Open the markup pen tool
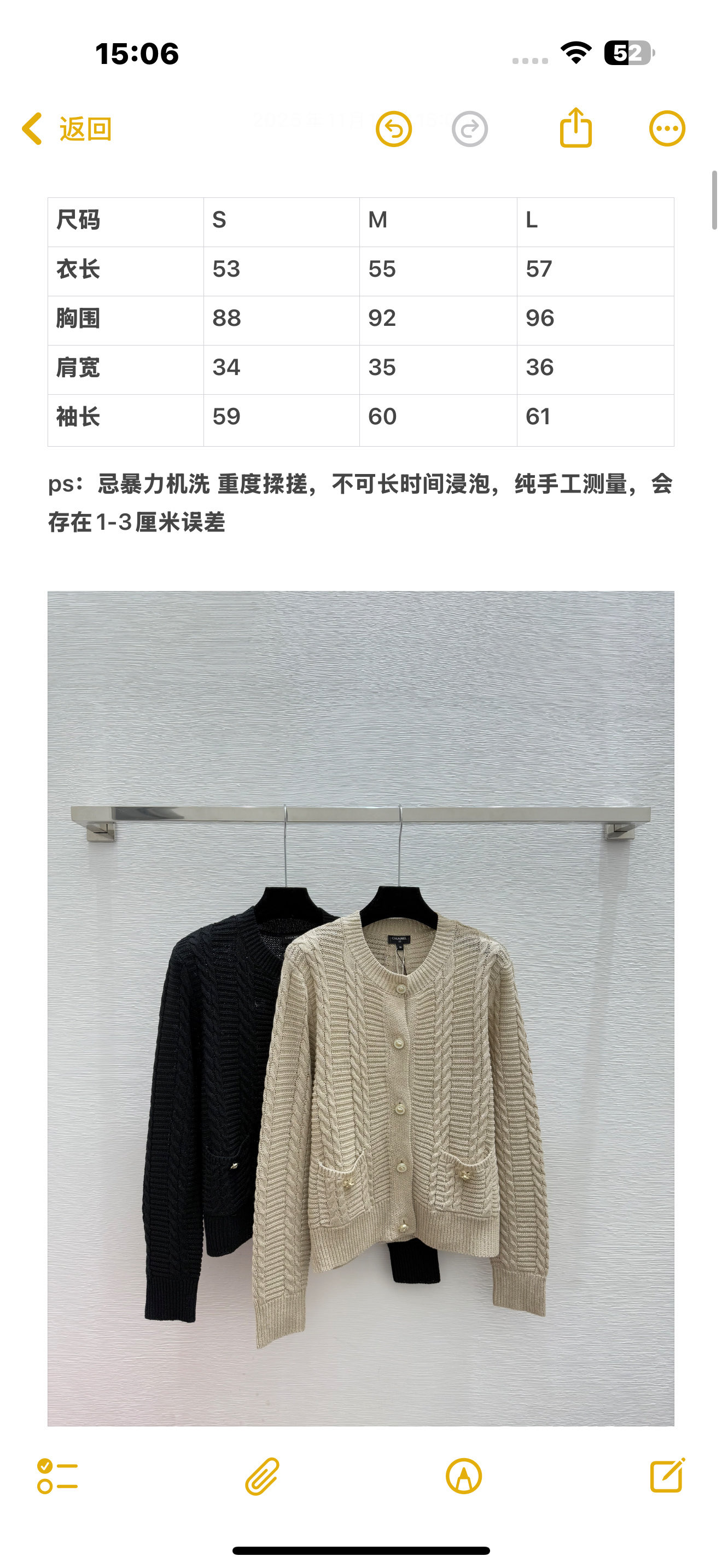 (463, 1476)
